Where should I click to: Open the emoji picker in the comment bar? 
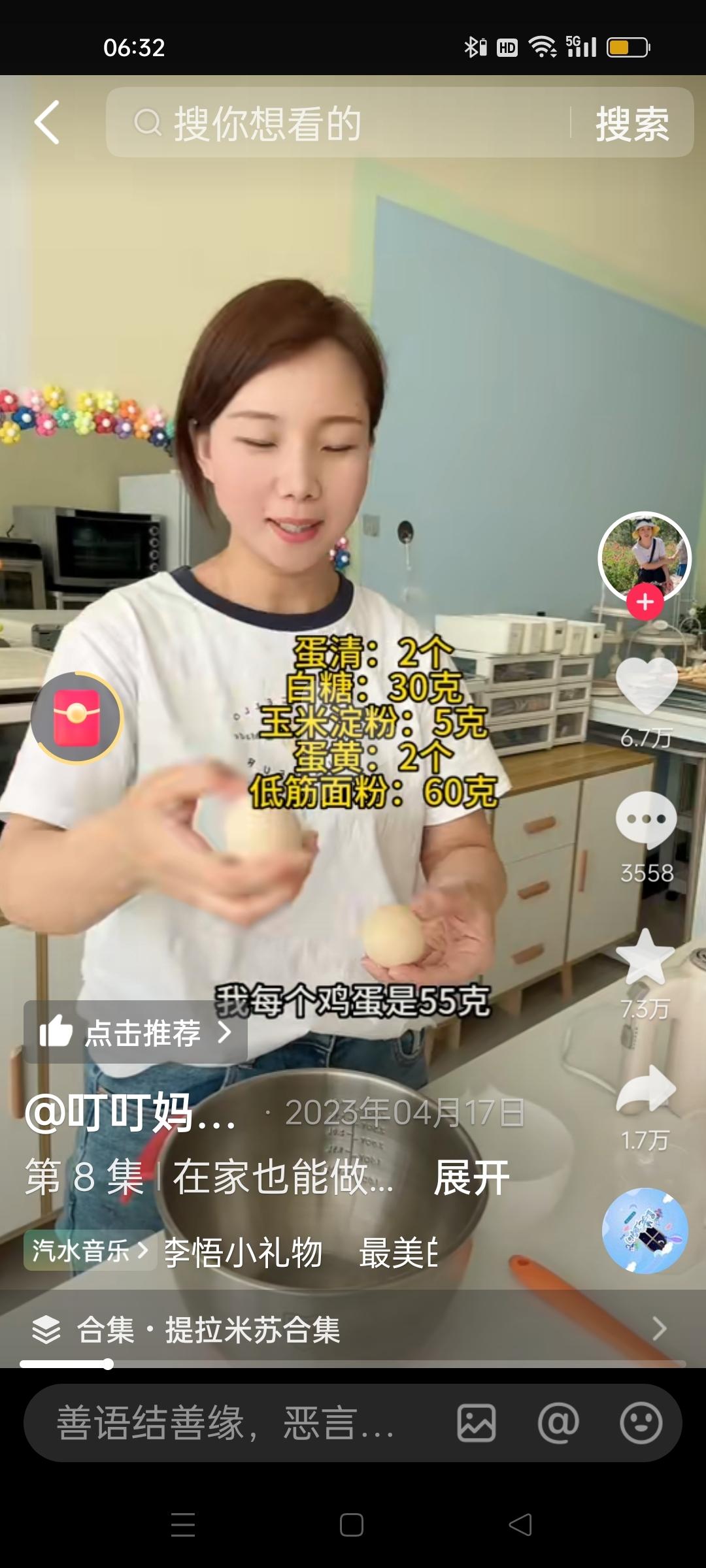click(641, 1423)
